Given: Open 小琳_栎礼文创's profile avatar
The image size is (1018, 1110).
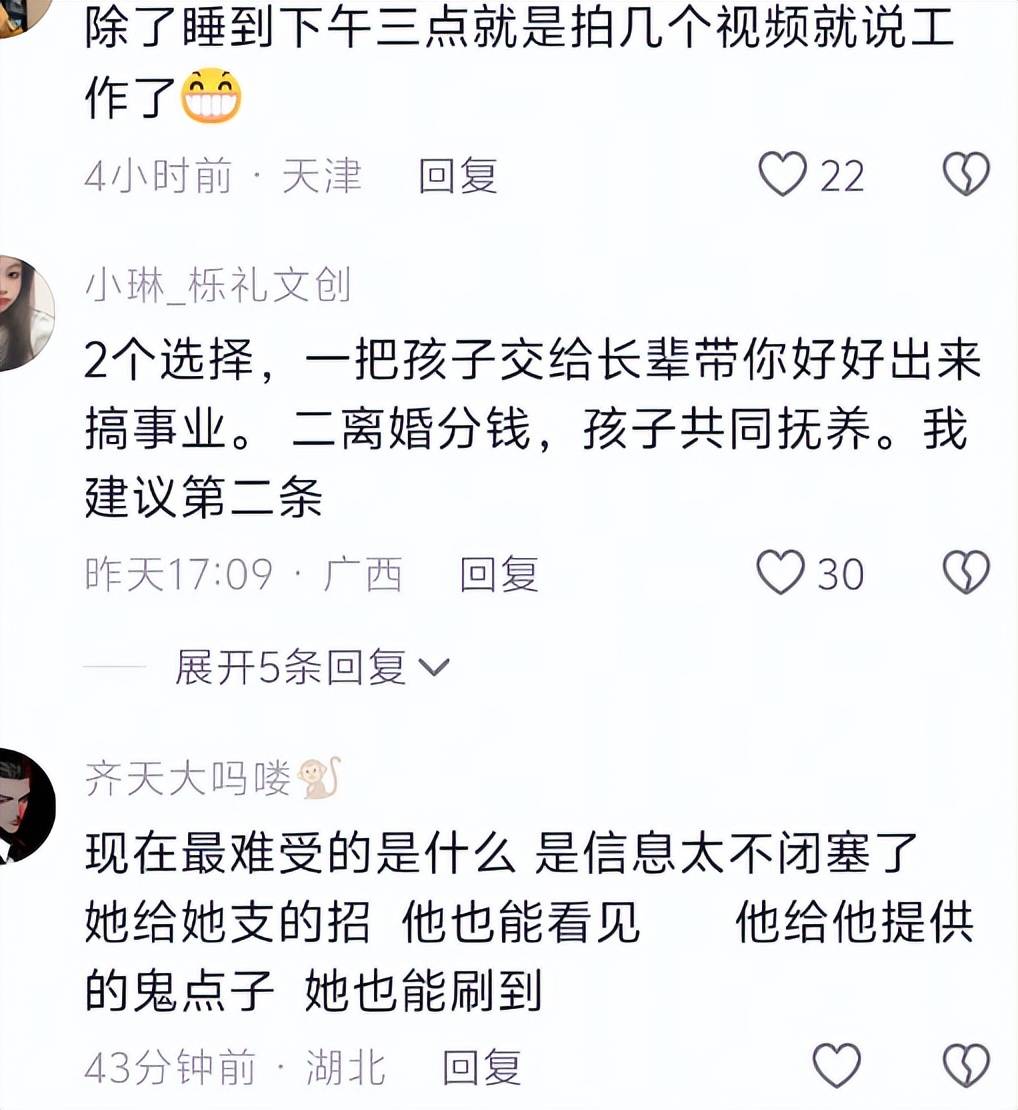Looking at the screenshot, I should 24,313.
